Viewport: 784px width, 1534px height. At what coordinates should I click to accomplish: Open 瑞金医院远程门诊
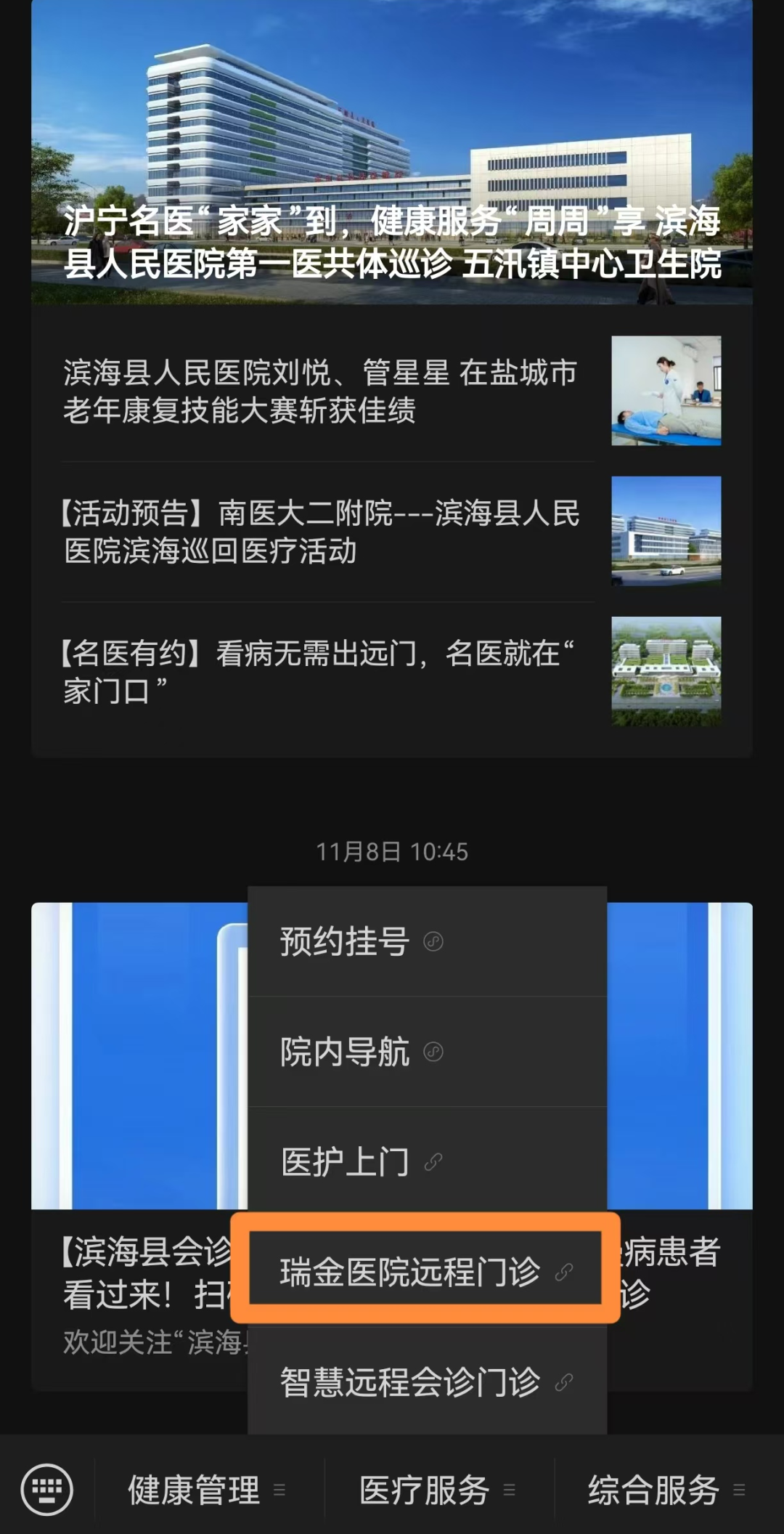point(425,1272)
